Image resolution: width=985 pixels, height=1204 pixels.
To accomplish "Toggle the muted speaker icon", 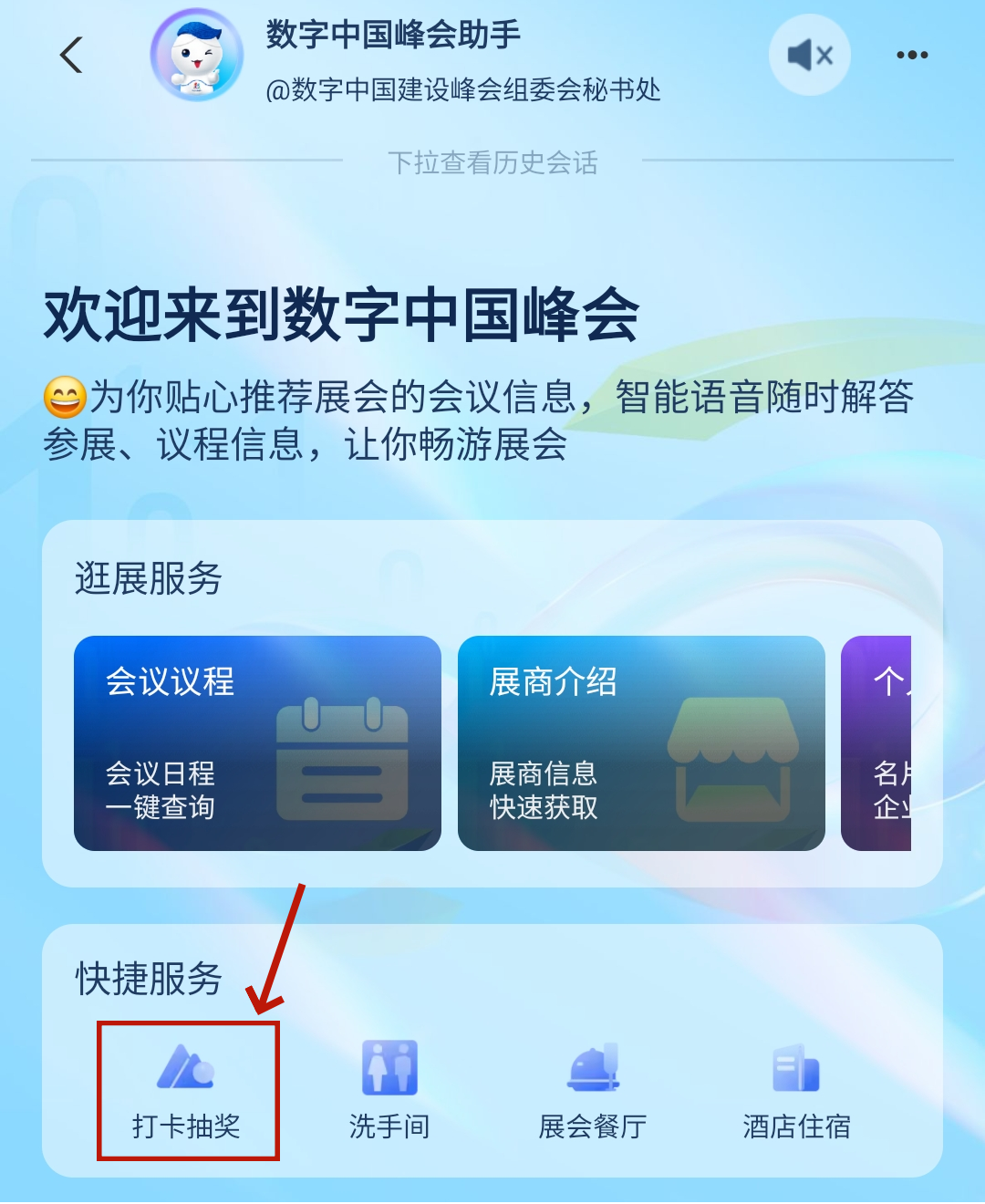I will (810, 56).
